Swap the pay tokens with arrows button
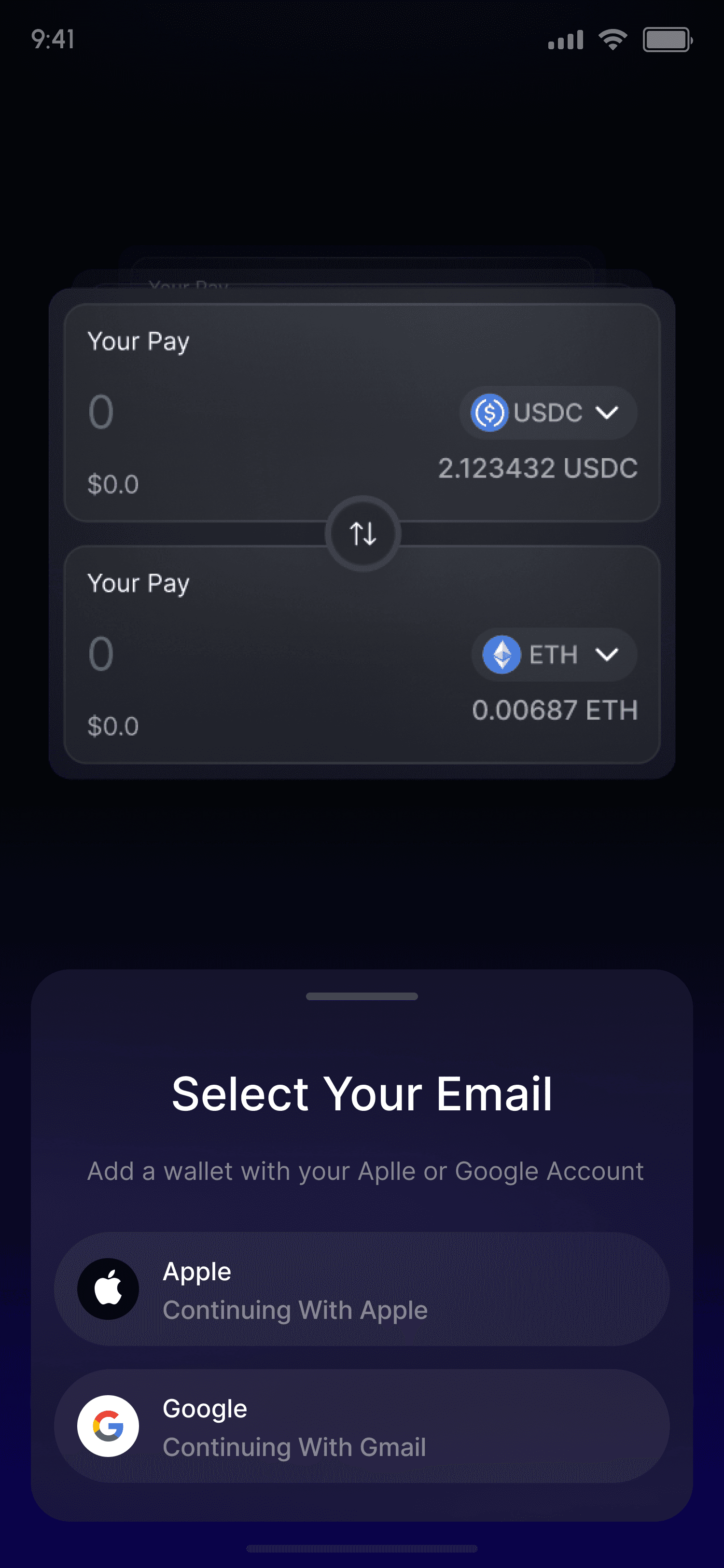This screenshot has width=724, height=1568. 362,534
